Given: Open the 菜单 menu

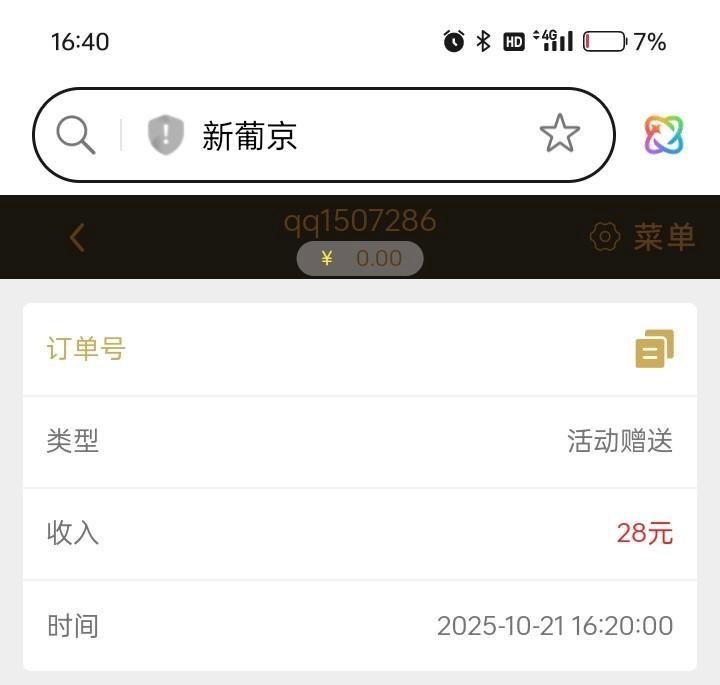Looking at the screenshot, I should tap(643, 237).
